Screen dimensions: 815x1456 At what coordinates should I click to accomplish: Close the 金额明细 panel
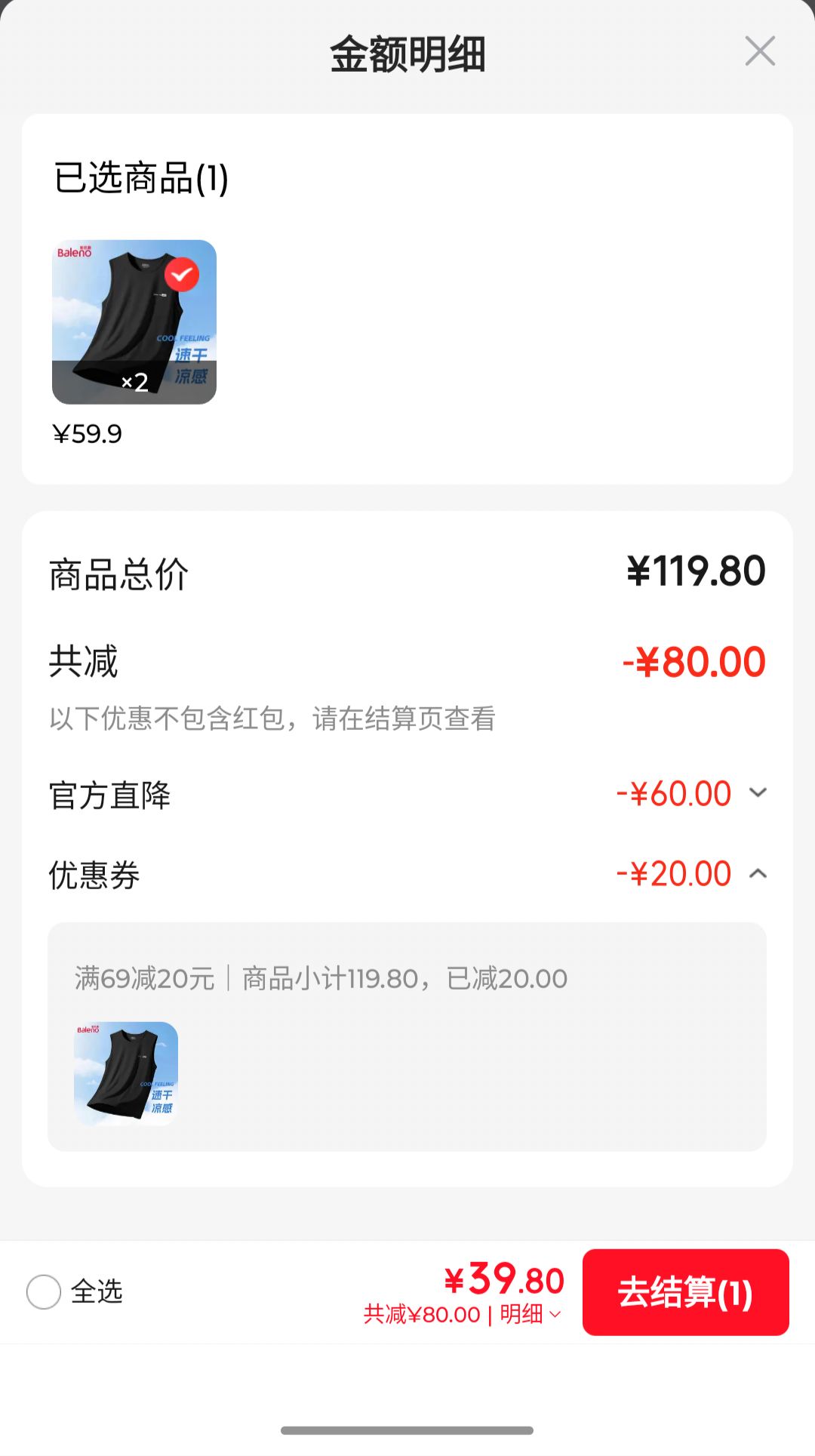pos(759,51)
